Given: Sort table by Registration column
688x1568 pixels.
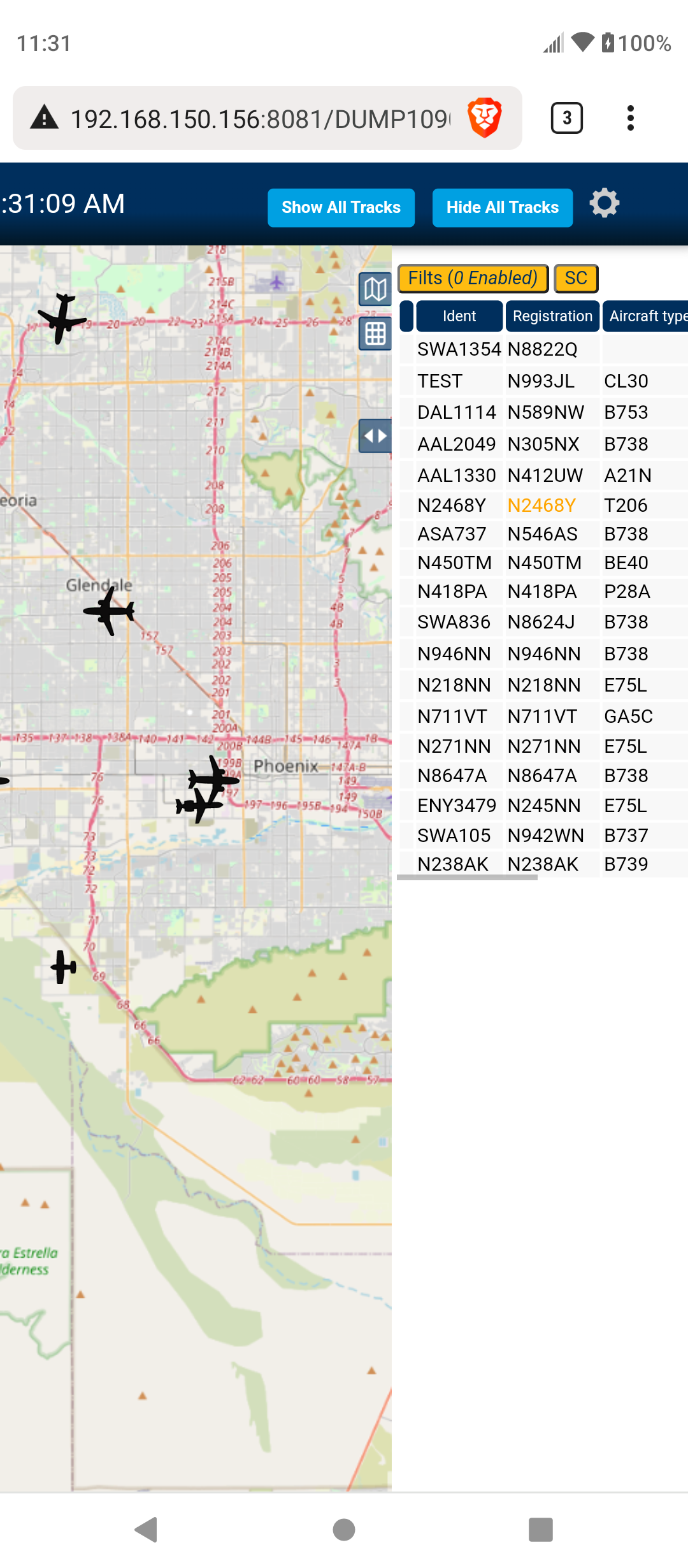Looking at the screenshot, I should tap(552, 316).
